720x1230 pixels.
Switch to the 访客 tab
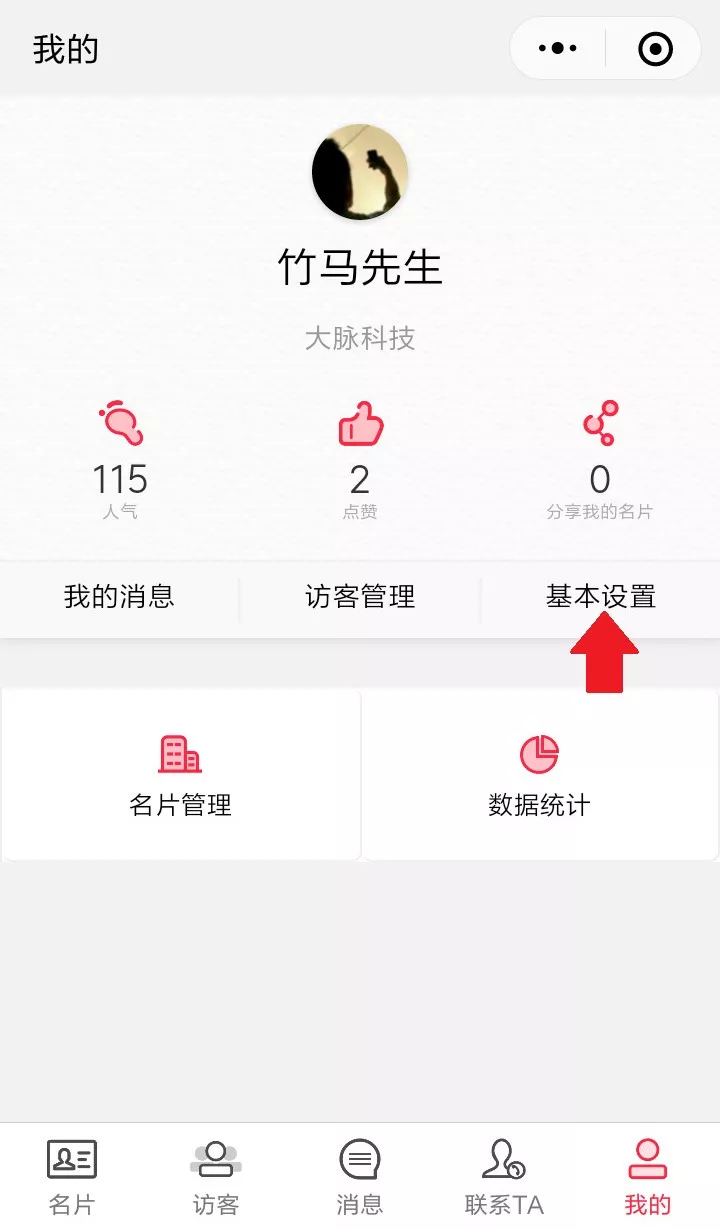pos(215,1175)
